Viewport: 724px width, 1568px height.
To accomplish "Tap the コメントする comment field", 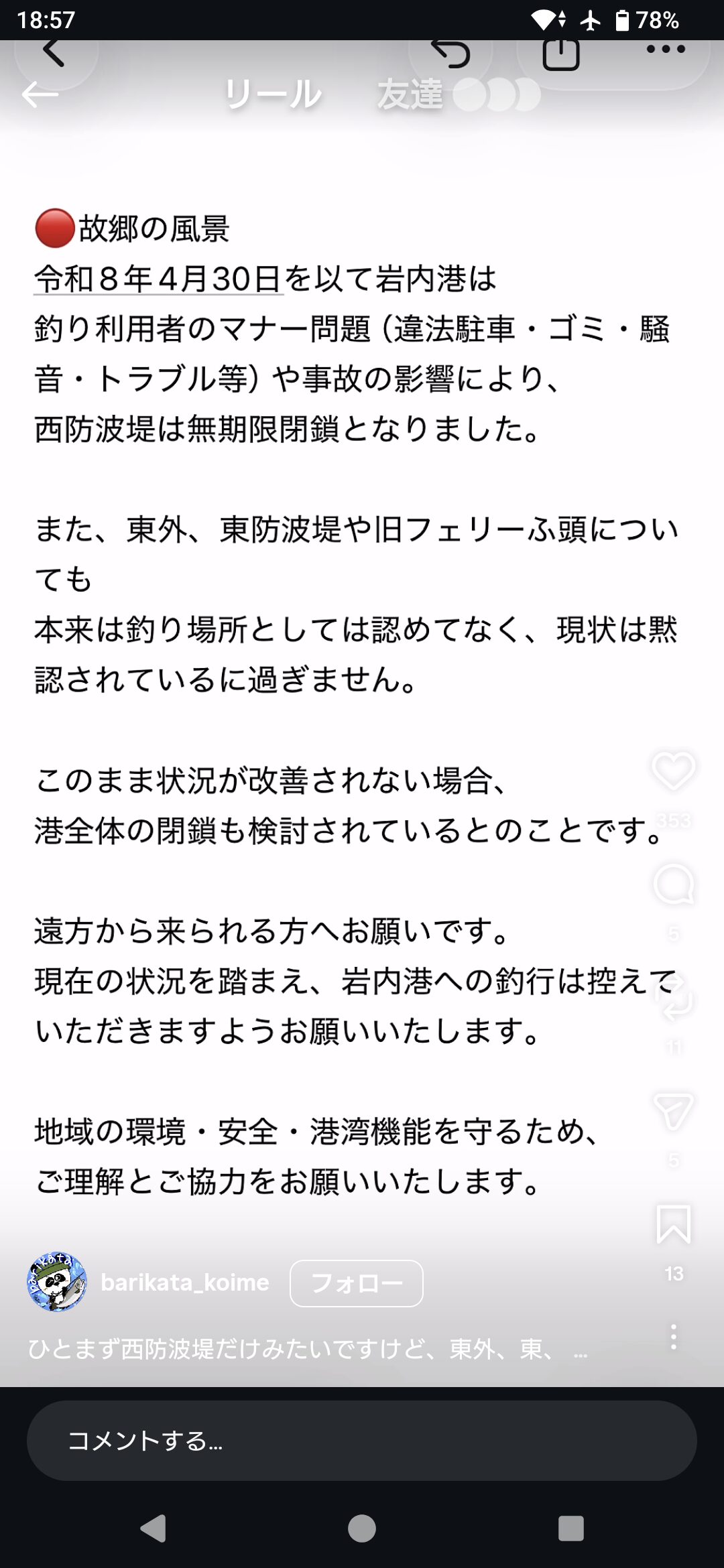I will (362, 1441).
